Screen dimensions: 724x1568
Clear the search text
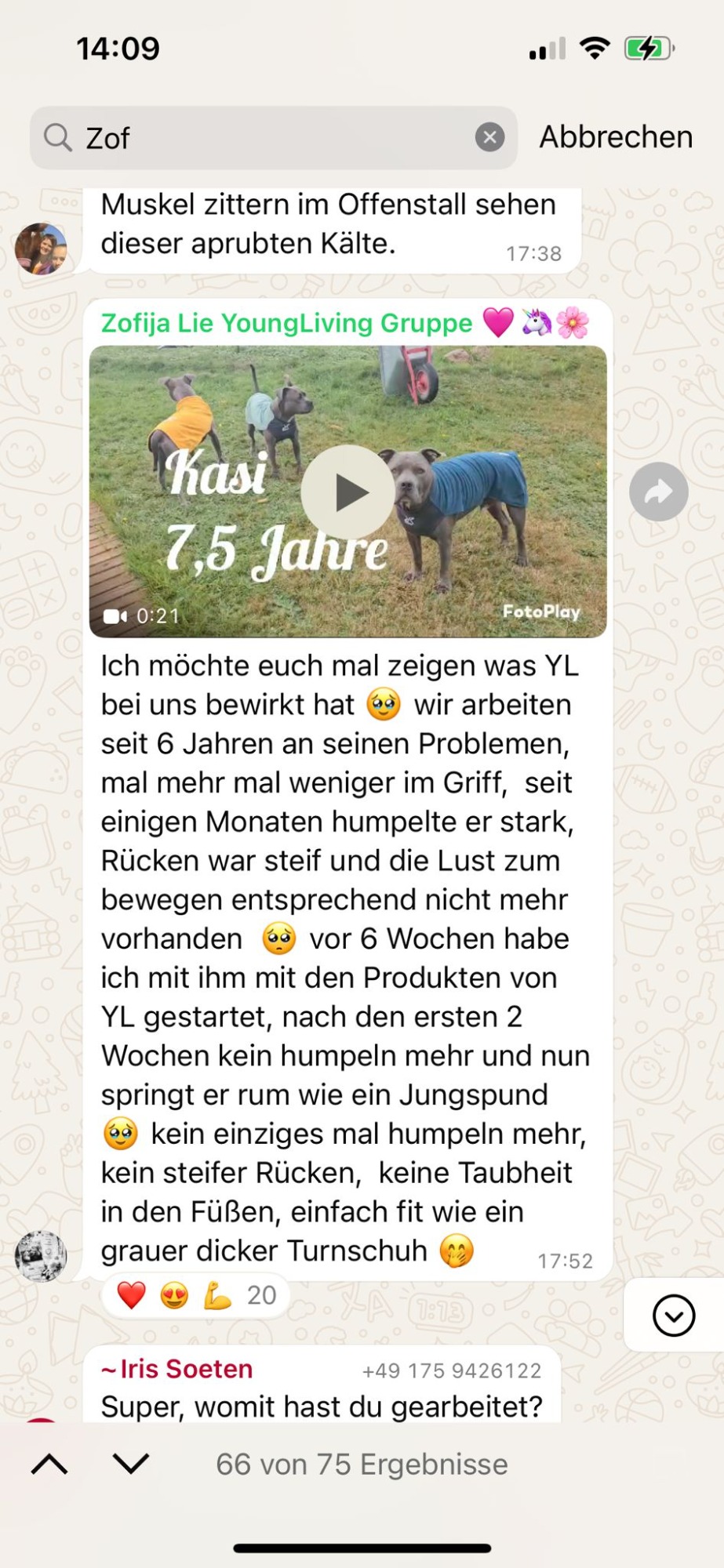[x=489, y=138]
